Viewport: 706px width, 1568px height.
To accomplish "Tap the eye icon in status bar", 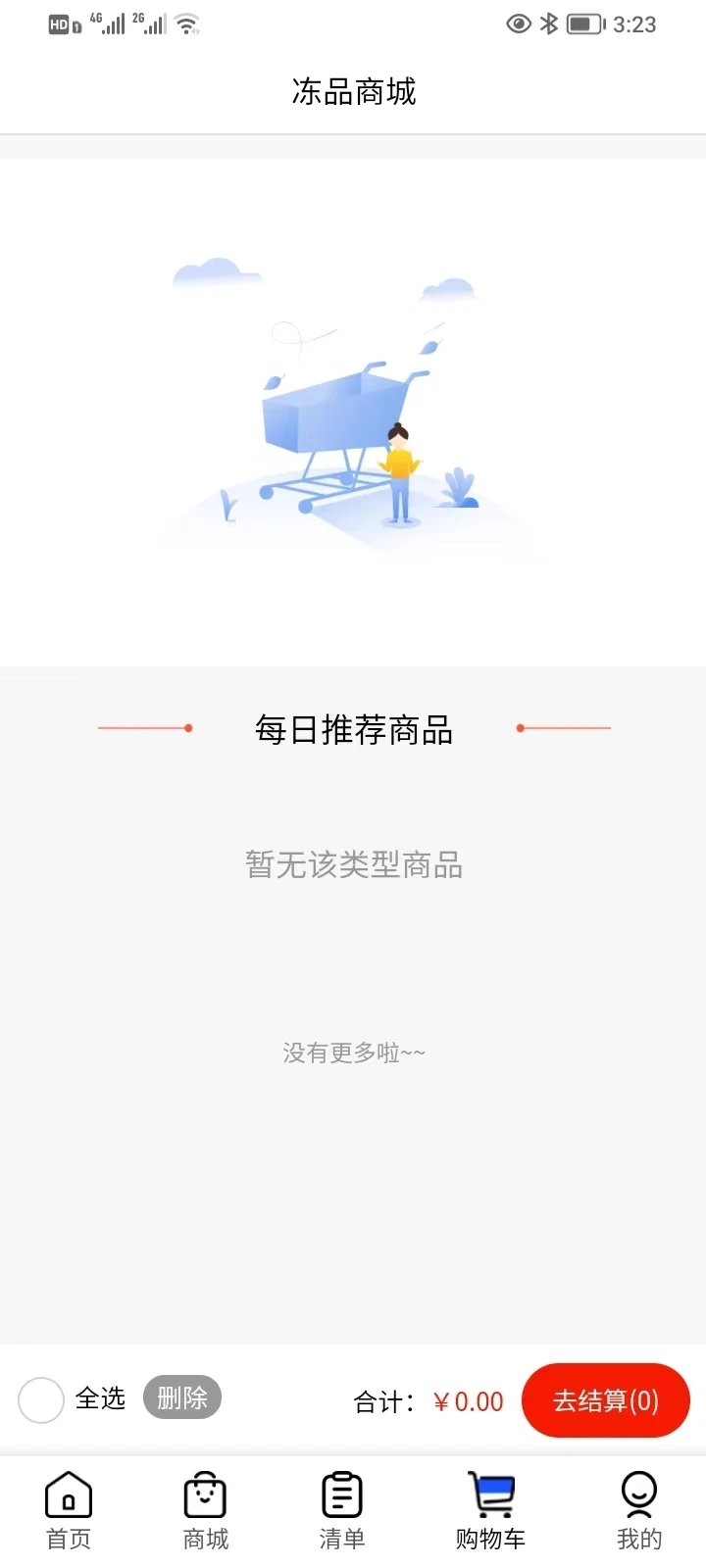I will [518, 24].
